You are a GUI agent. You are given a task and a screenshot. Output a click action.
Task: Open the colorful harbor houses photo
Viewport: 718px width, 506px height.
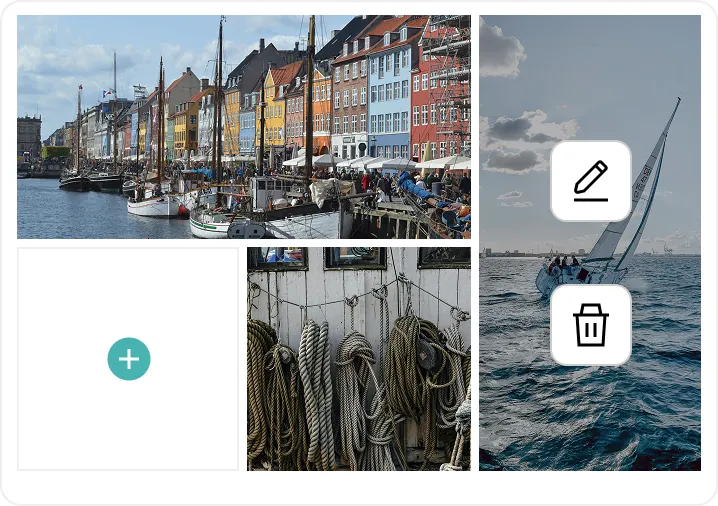(243, 127)
